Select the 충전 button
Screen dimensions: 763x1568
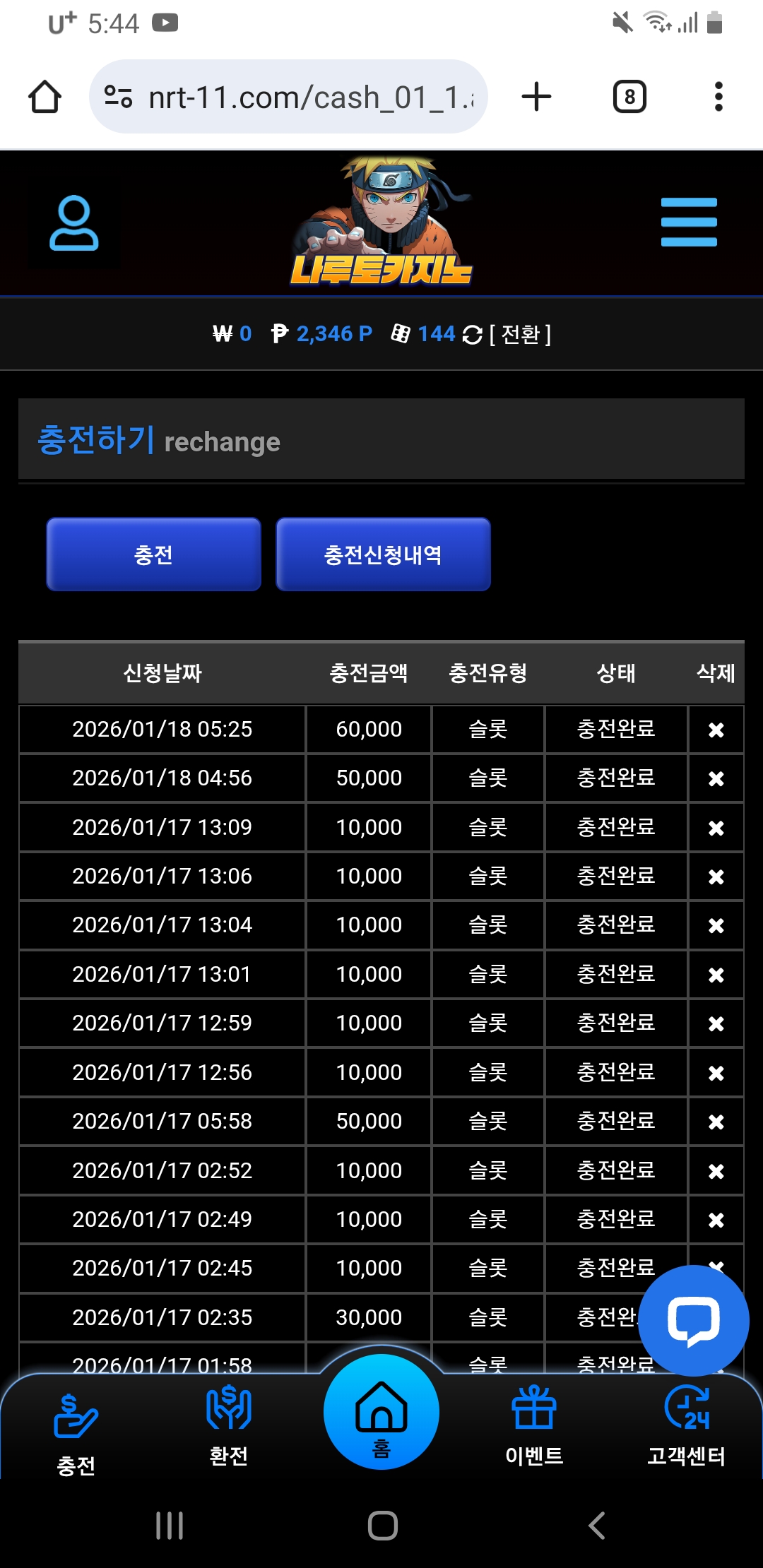(153, 554)
